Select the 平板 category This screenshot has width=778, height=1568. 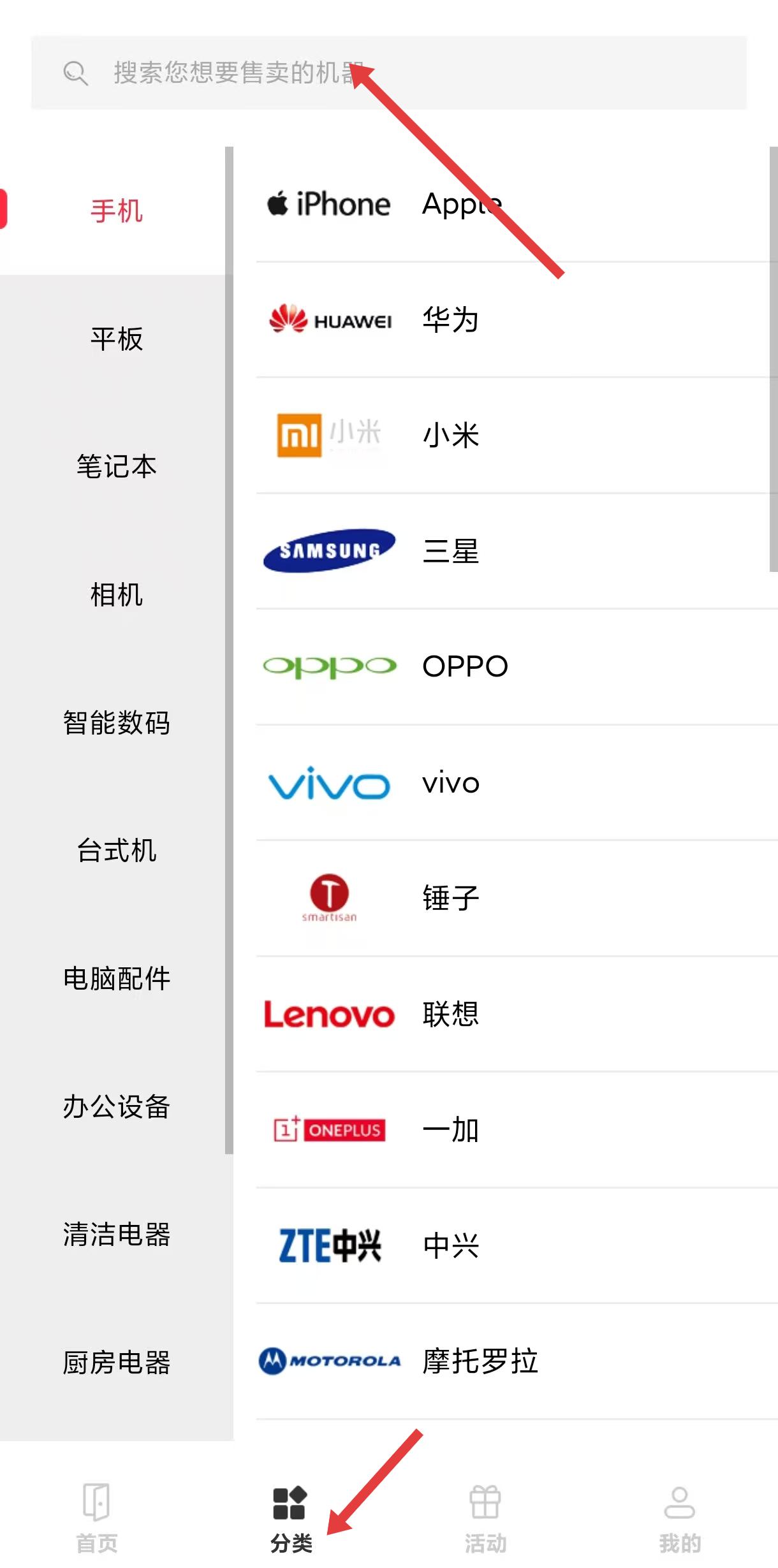116,339
